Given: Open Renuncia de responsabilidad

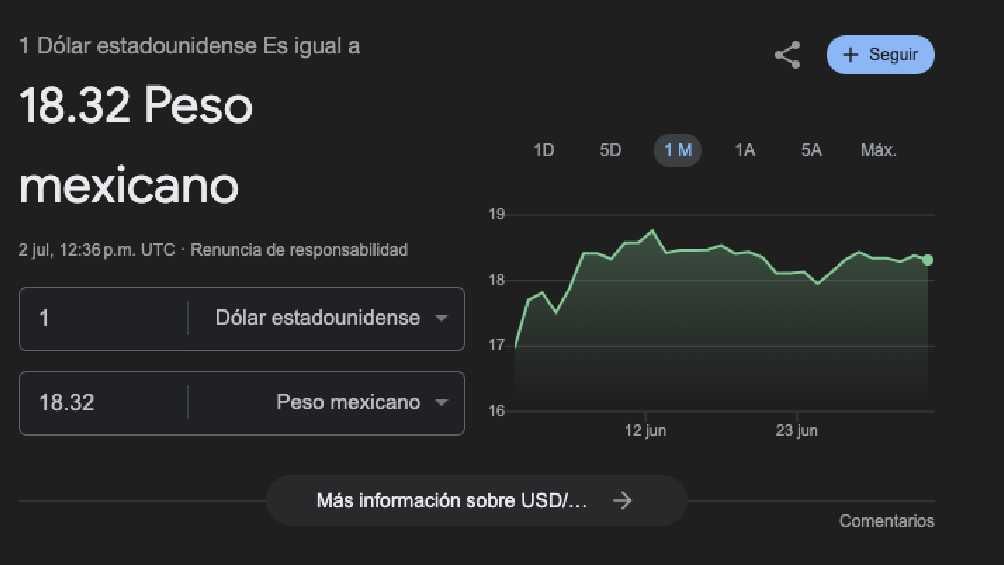Looking at the screenshot, I should [299, 250].
